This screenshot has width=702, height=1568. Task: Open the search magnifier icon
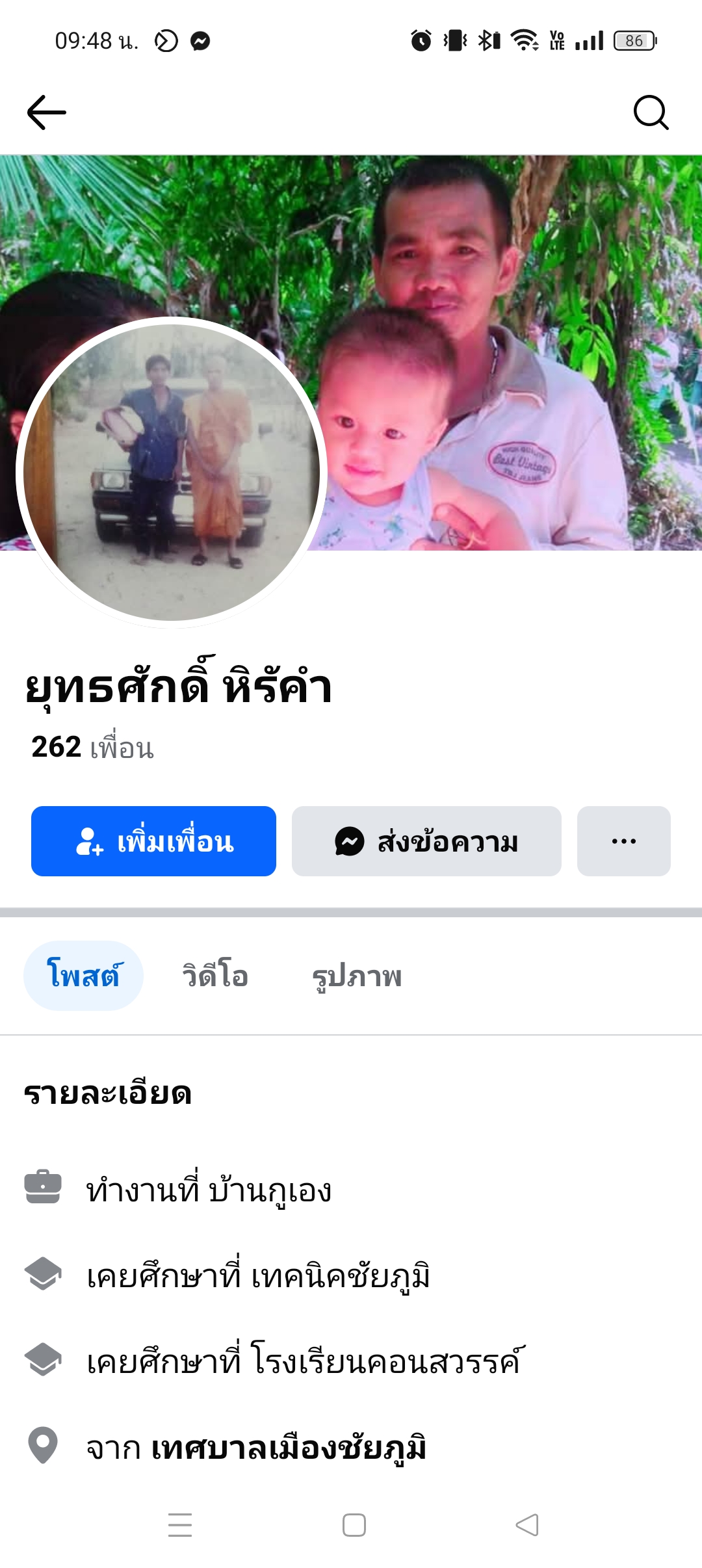(x=651, y=112)
